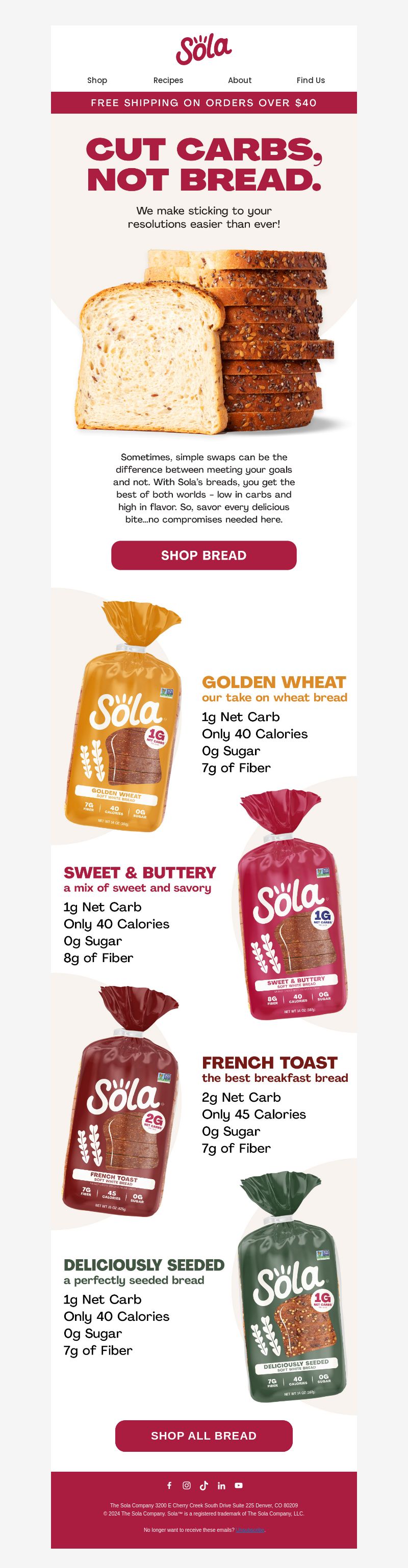
Task: Open the About link
Action: point(239,81)
